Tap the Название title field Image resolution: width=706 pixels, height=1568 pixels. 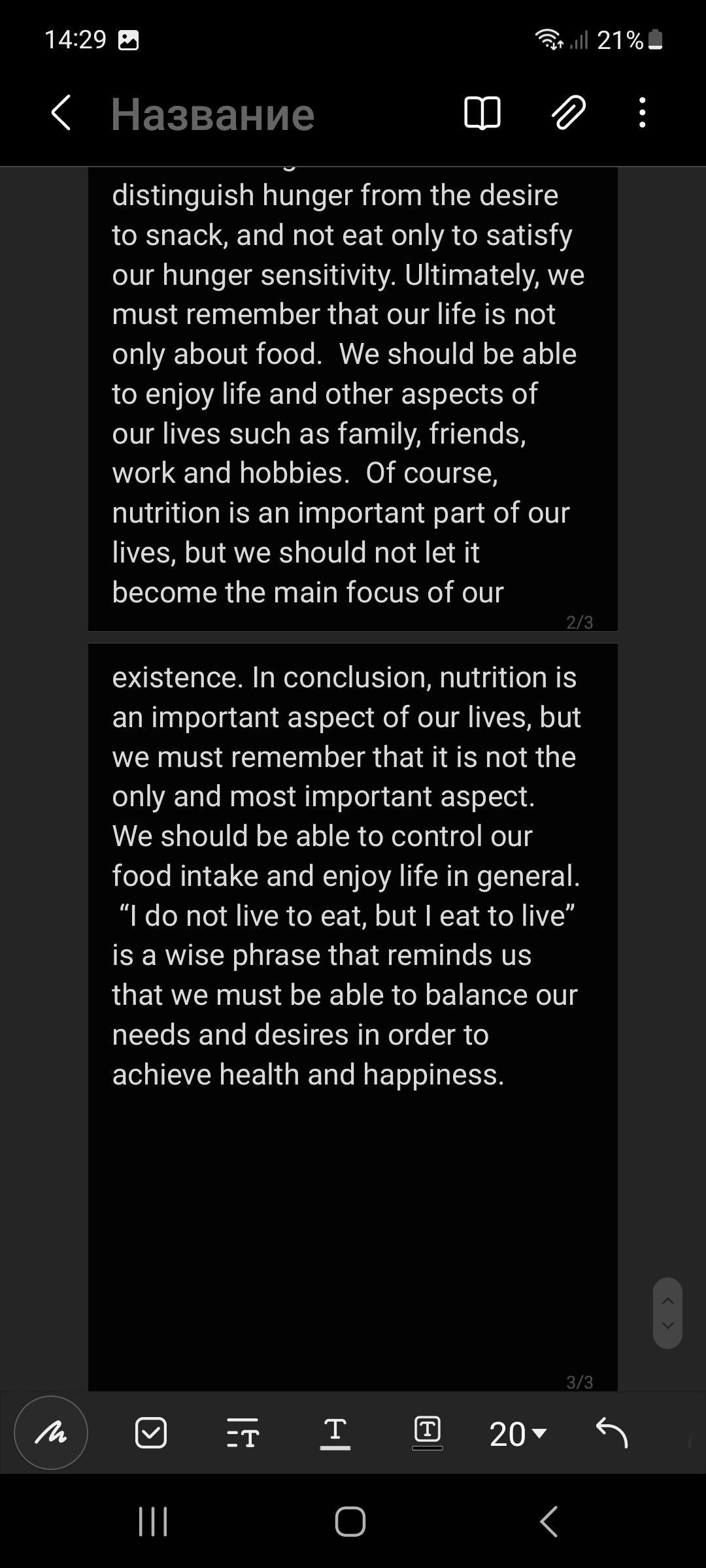pyautogui.click(x=212, y=114)
